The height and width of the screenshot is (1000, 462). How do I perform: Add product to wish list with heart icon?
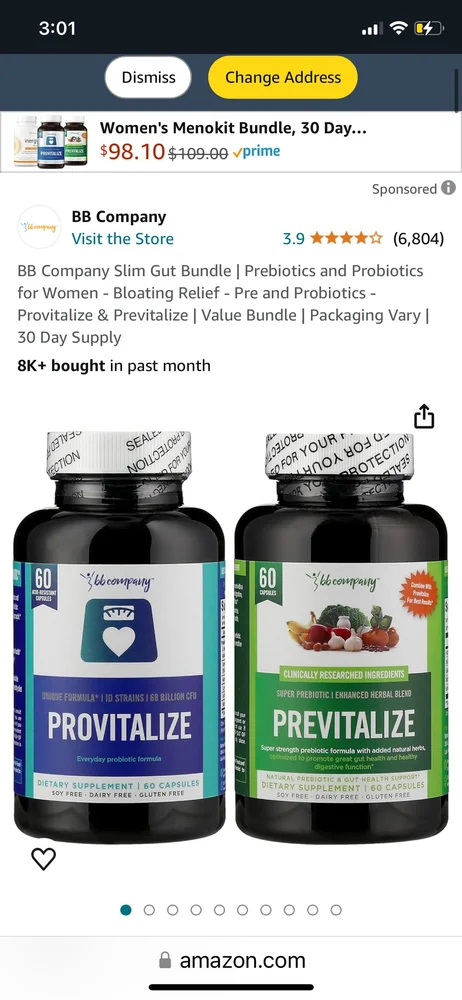point(43,859)
